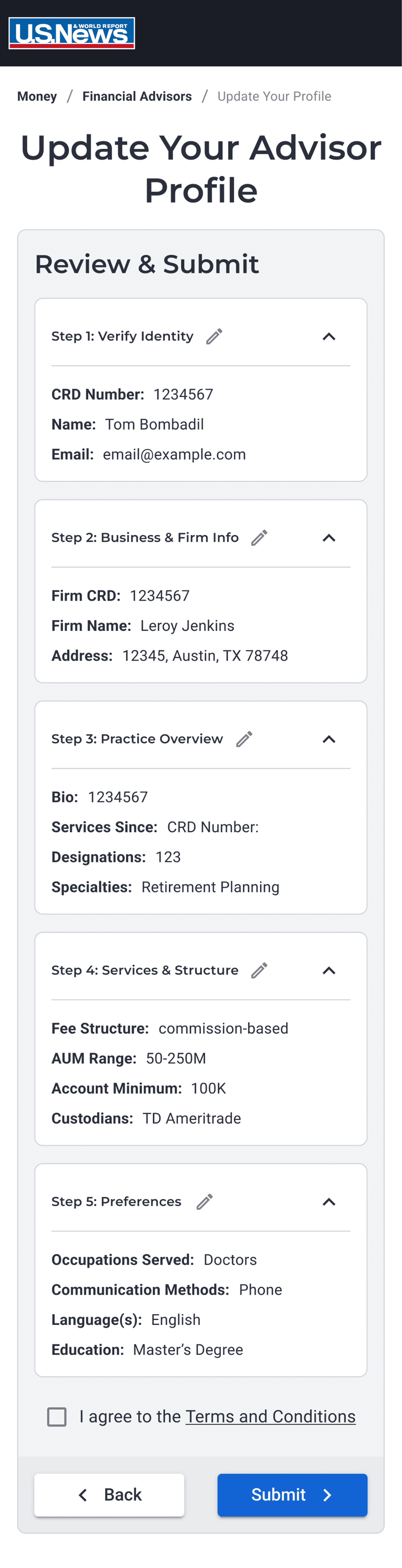This screenshot has width=402, height=1568.
Task: Tap the U.S. News home logo
Action: click(x=72, y=33)
